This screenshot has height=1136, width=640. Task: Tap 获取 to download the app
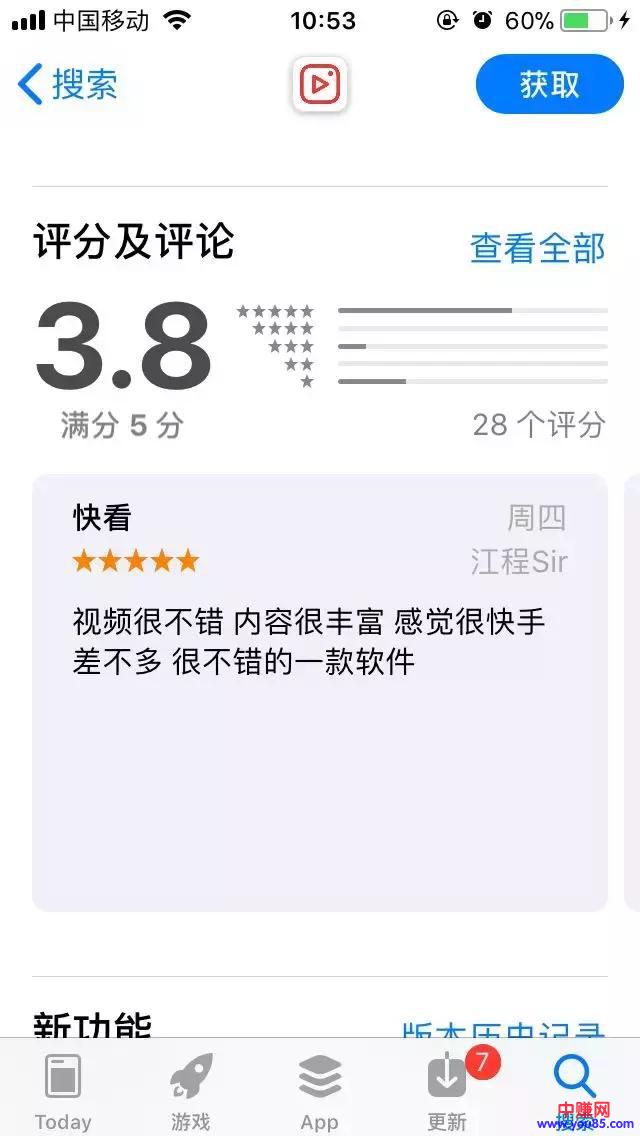coord(549,85)
